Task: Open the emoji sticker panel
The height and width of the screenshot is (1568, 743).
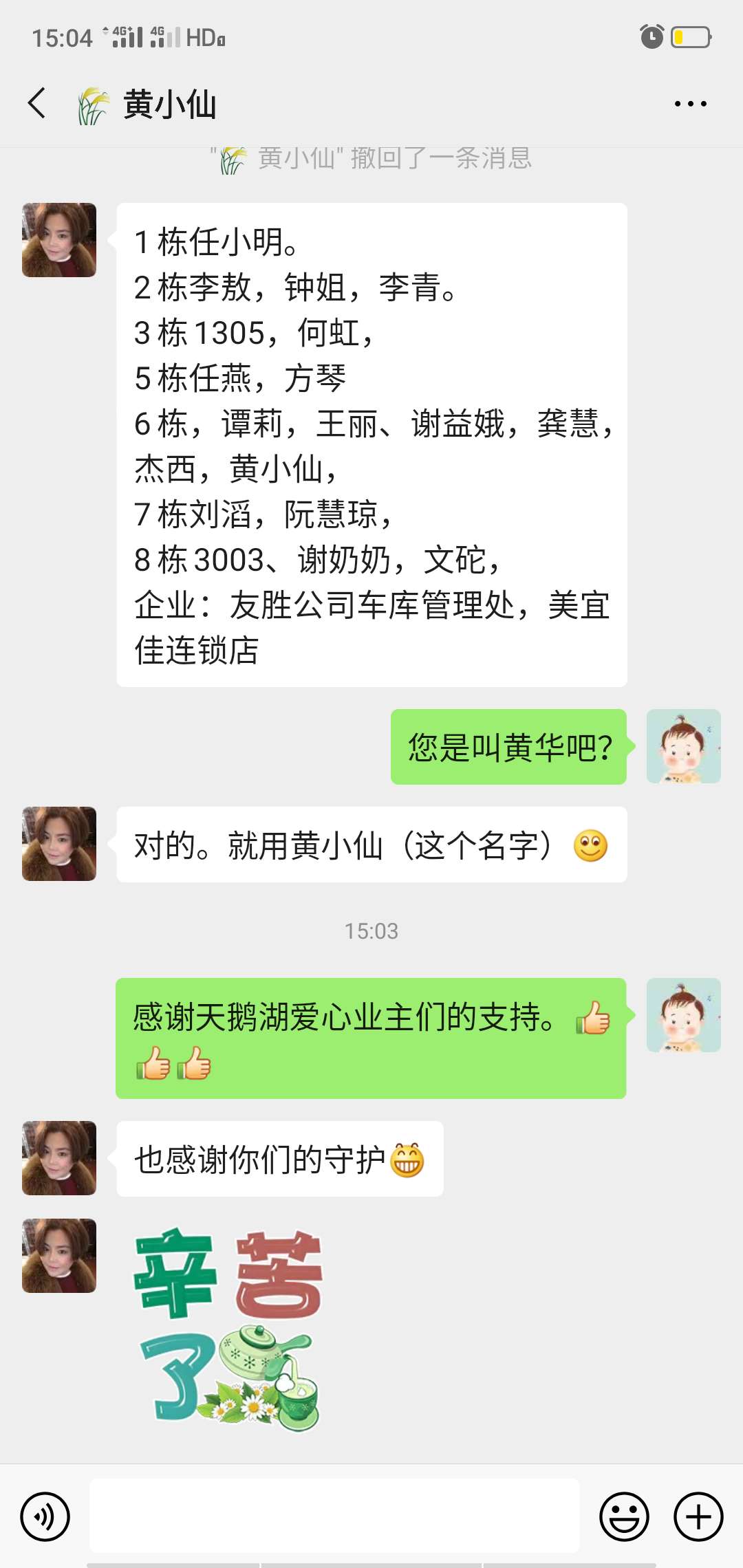Action: pyautogui.click(x=624, y=1516)
